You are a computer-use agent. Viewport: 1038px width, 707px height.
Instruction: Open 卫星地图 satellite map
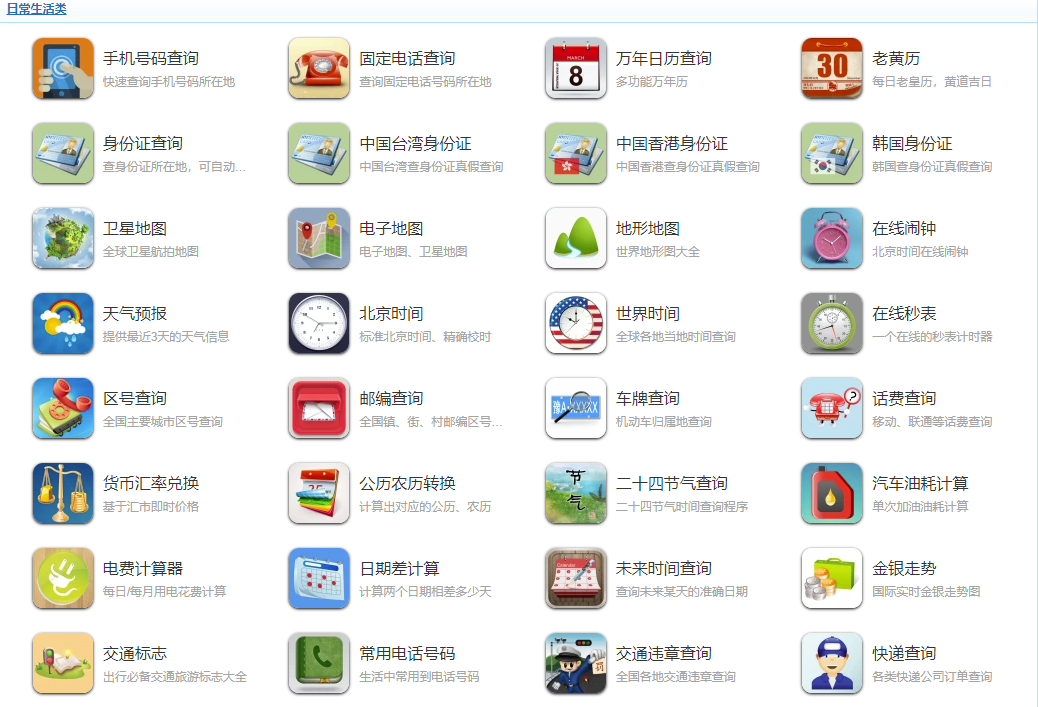[134, 229]
